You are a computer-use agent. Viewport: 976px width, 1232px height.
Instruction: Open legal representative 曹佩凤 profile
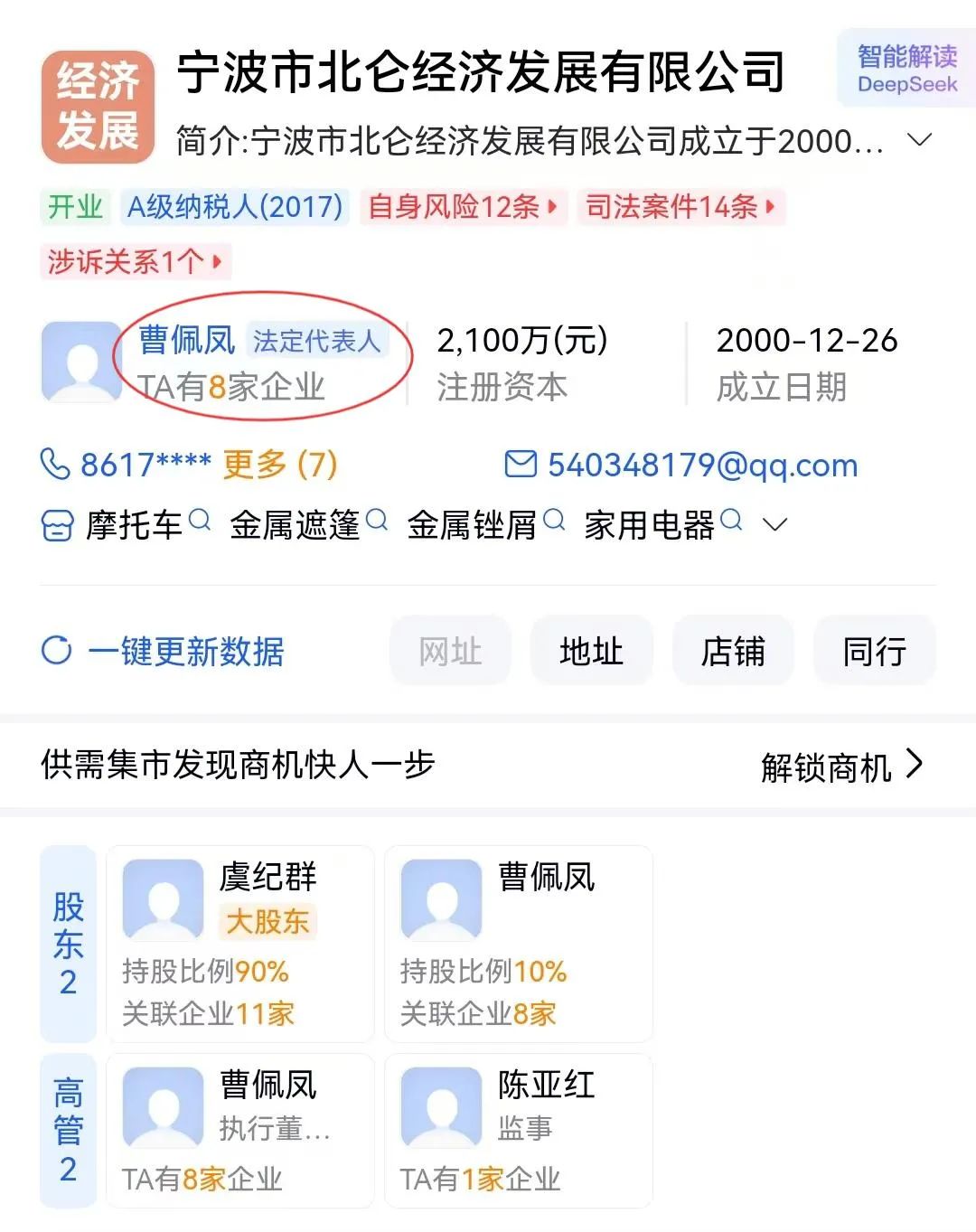click(188, 341)
